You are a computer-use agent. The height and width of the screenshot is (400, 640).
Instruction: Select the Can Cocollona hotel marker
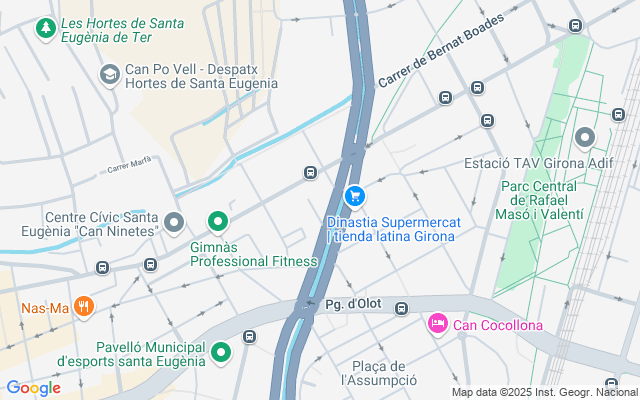click(437, 324)
